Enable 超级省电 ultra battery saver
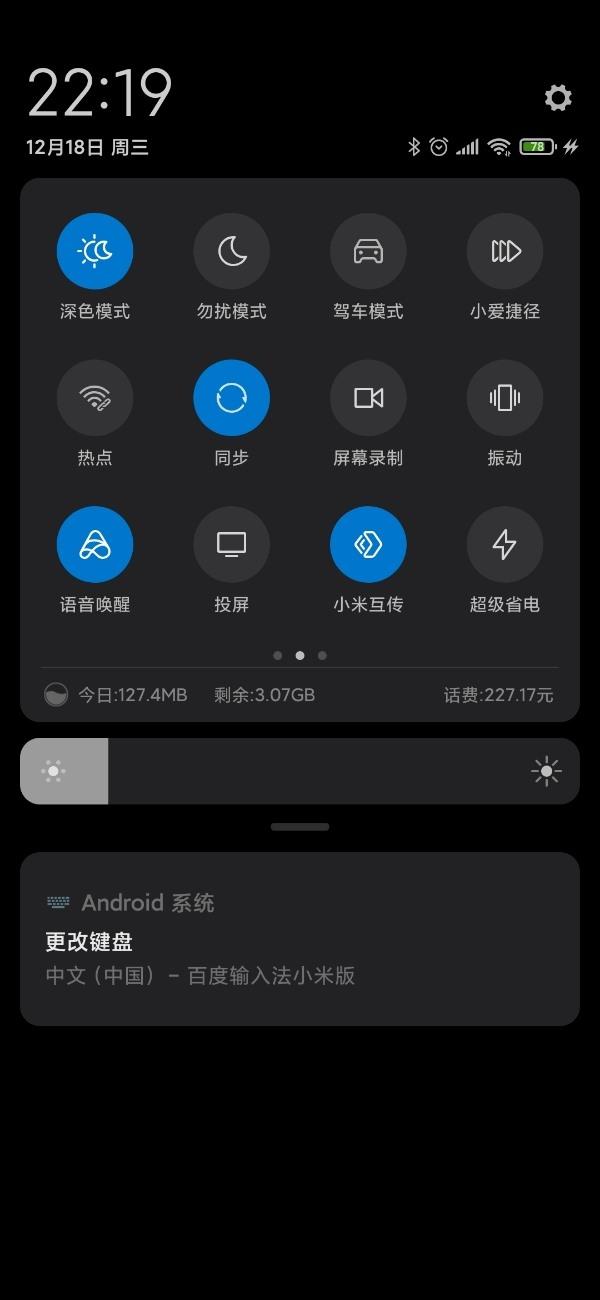 (x=505, y=544)
